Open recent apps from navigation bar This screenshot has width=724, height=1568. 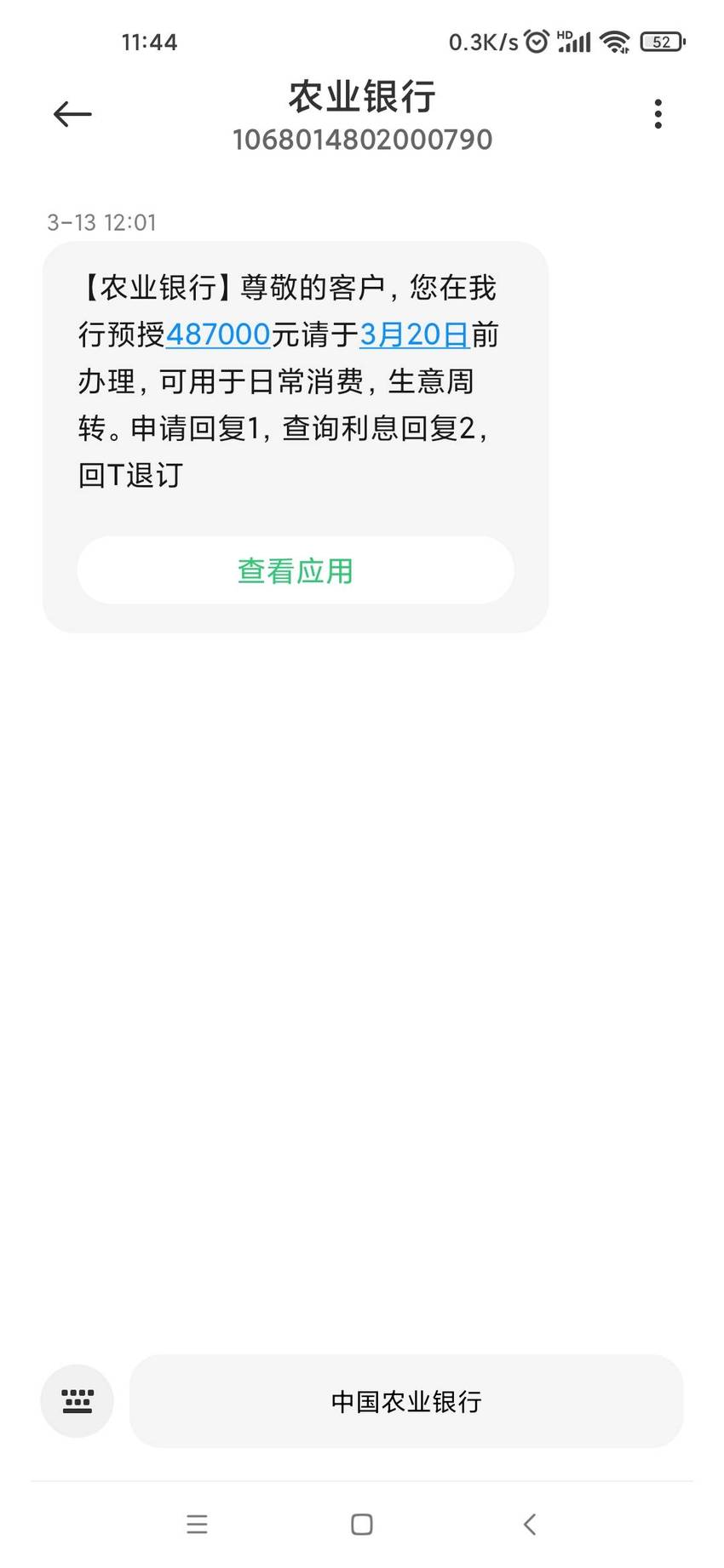[197, 1524]
